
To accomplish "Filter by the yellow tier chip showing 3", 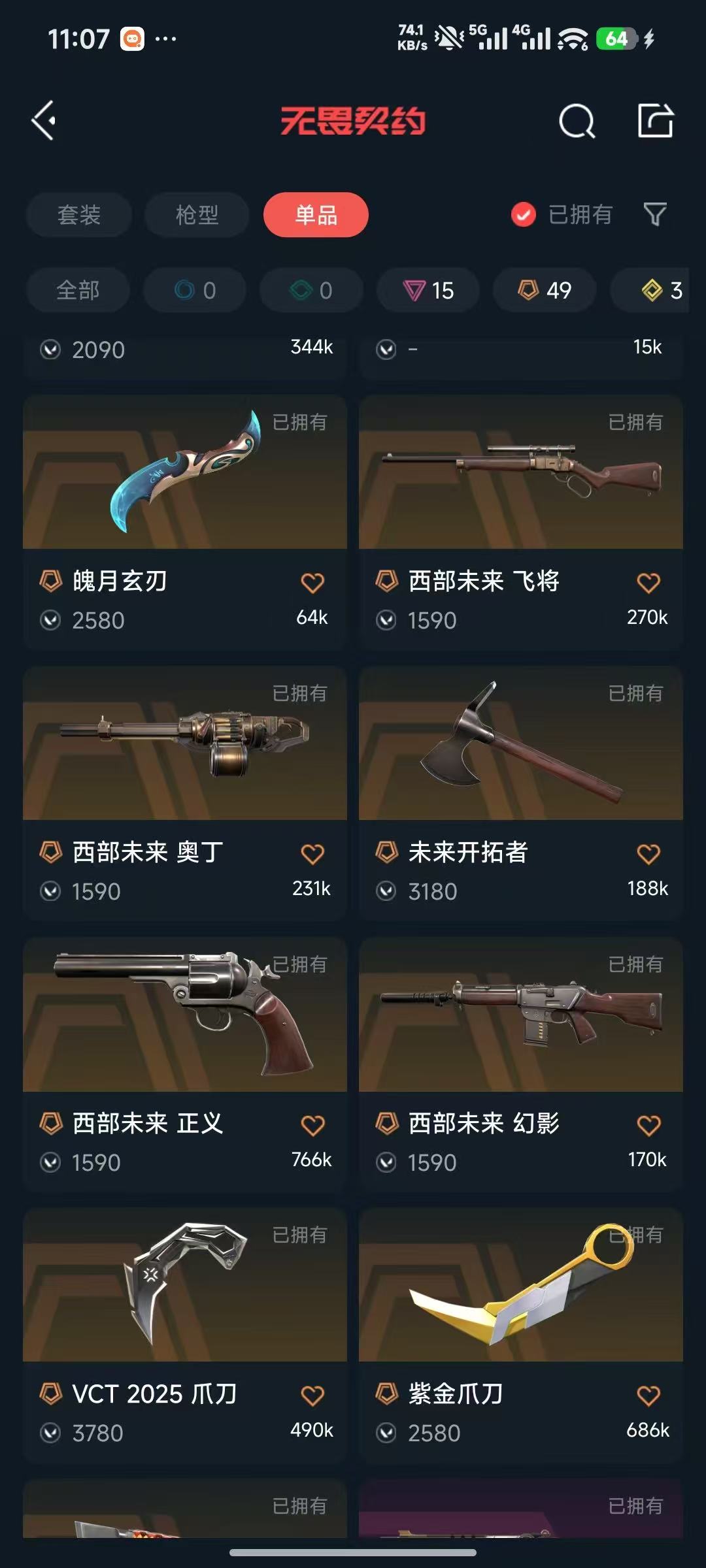I will (660, 290).
